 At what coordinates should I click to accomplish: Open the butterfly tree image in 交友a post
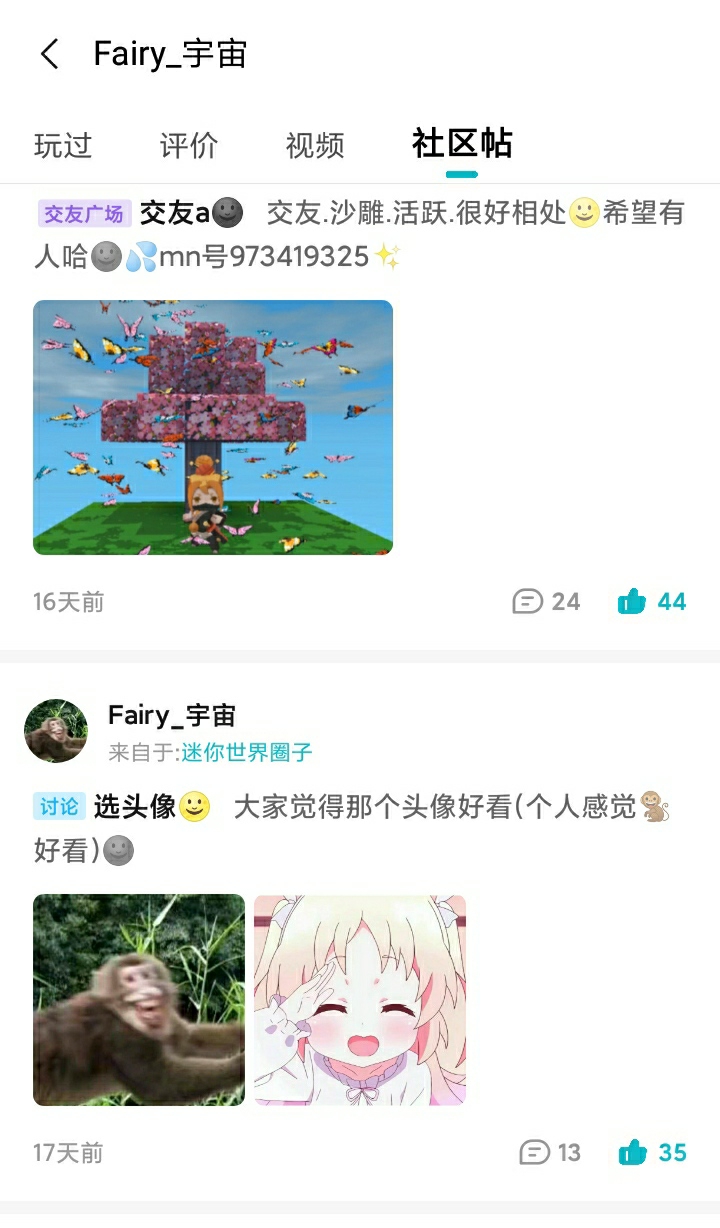[213, 428]
